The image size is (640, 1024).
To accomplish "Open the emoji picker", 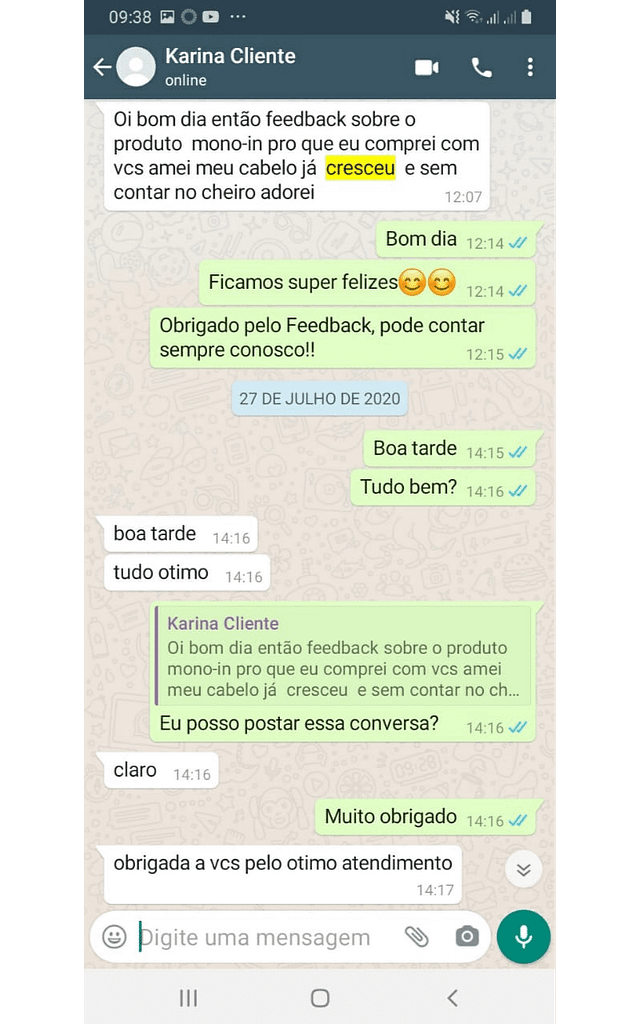I will 115,937.
